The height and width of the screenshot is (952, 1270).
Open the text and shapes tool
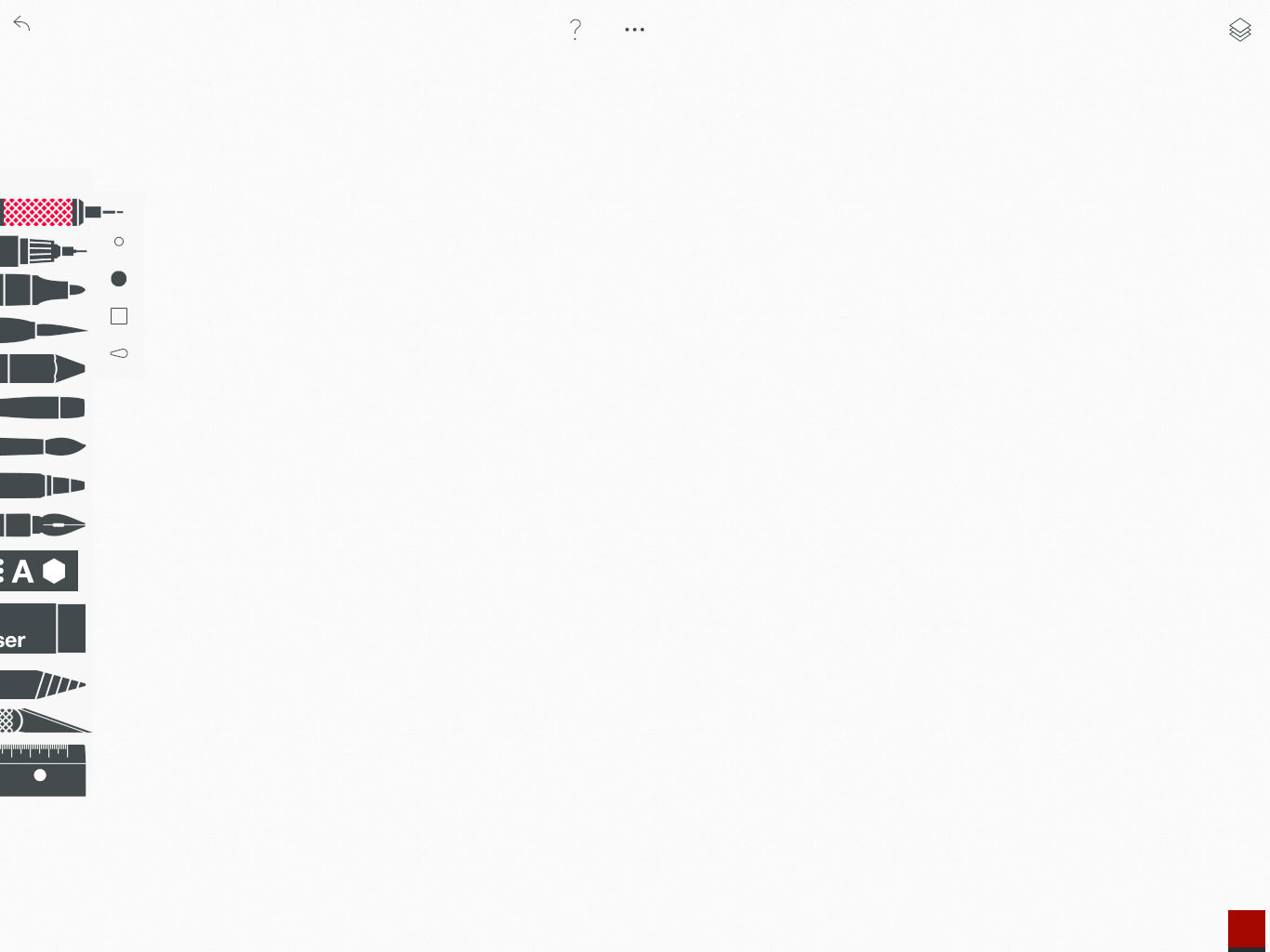(37, 571)
